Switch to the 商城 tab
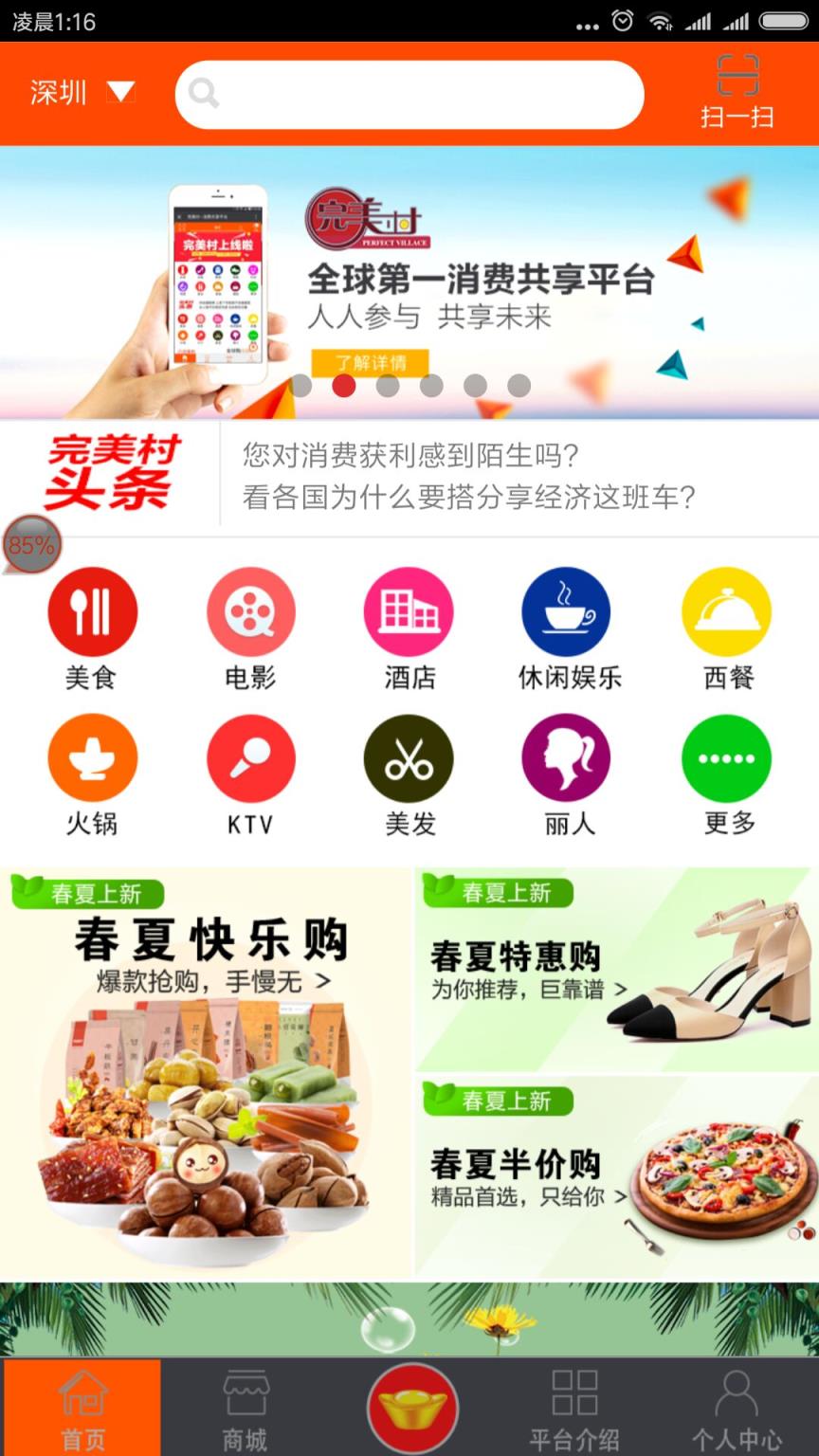 [x=245, y=1406]
